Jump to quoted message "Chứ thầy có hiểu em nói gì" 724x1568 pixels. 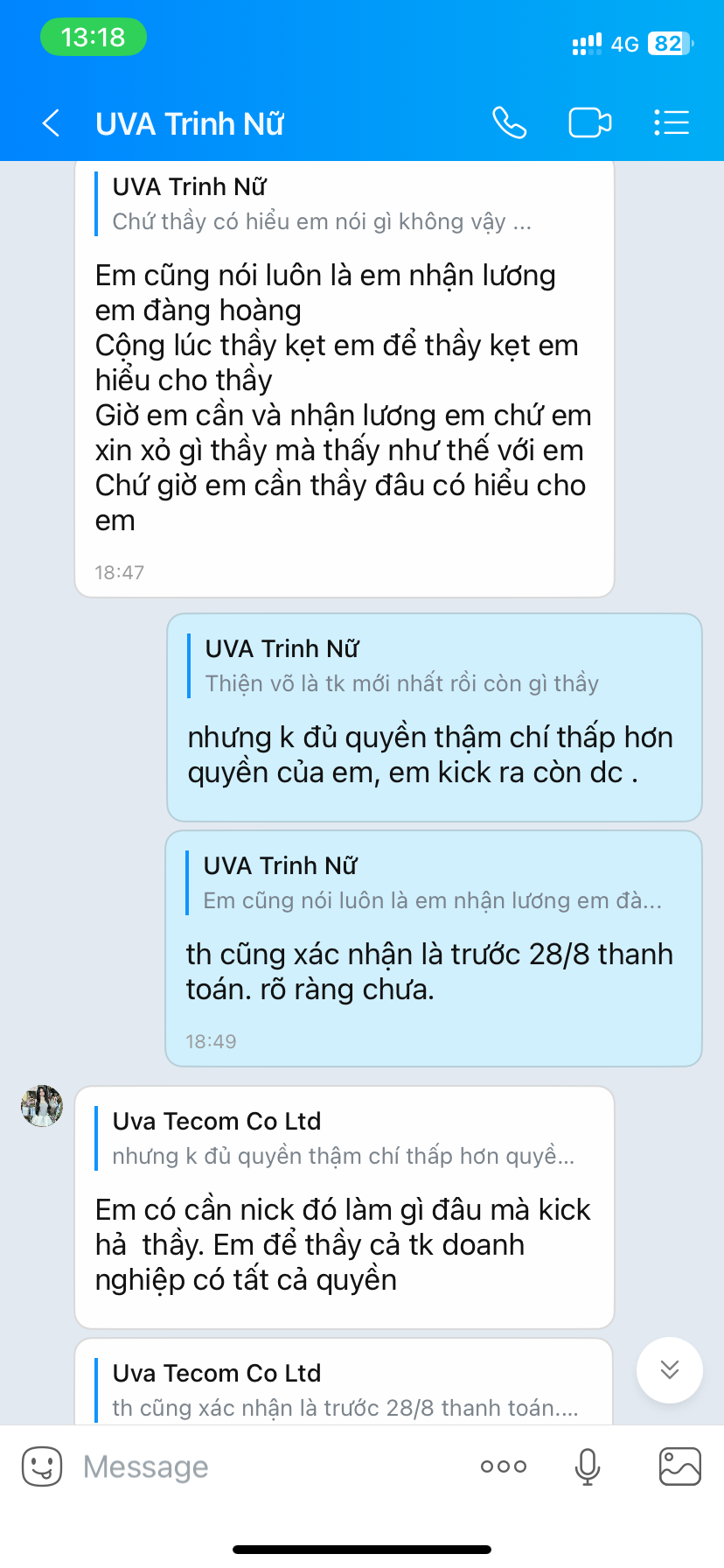(x=322, y=204)
